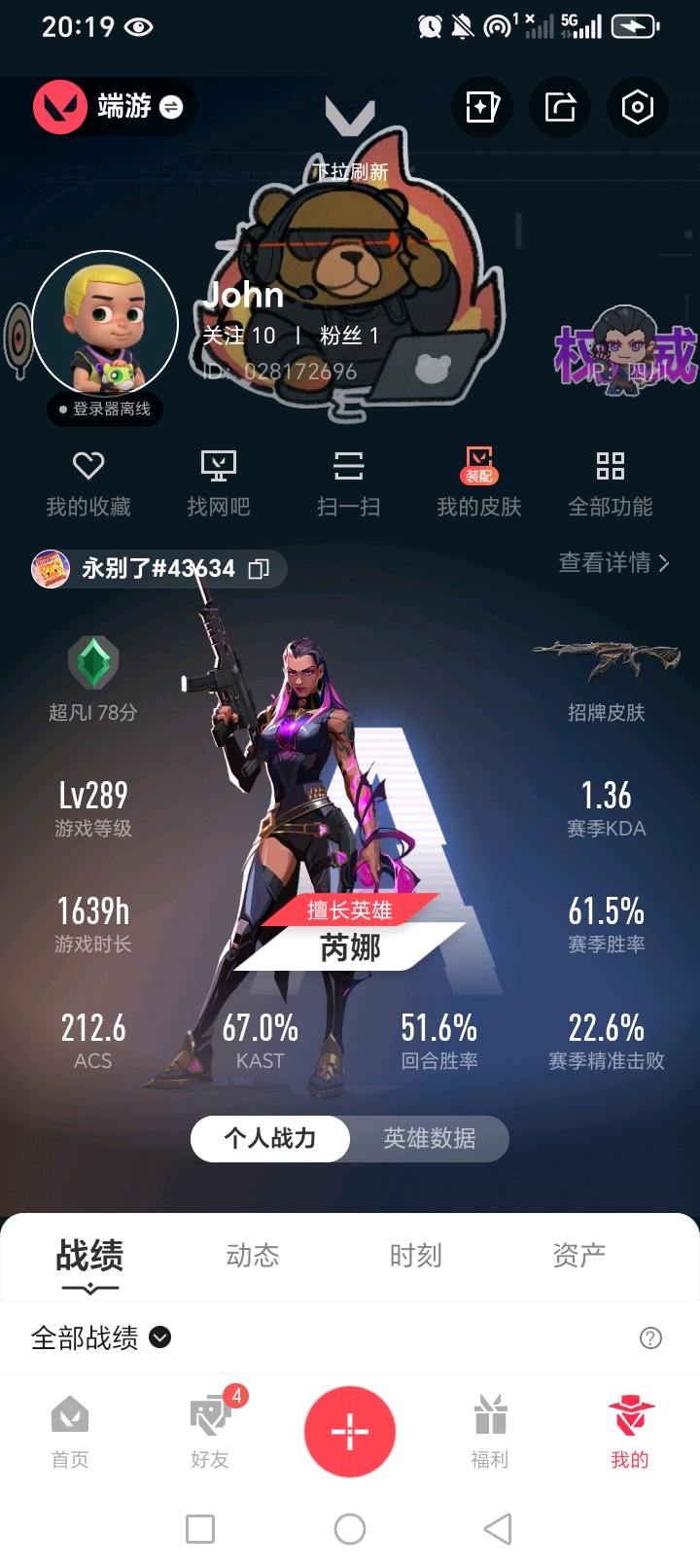Switch to the 时刻 tab
The width and height of the screenshot is (700, 1568).
pyautogui.click(x=416, y=1256)
